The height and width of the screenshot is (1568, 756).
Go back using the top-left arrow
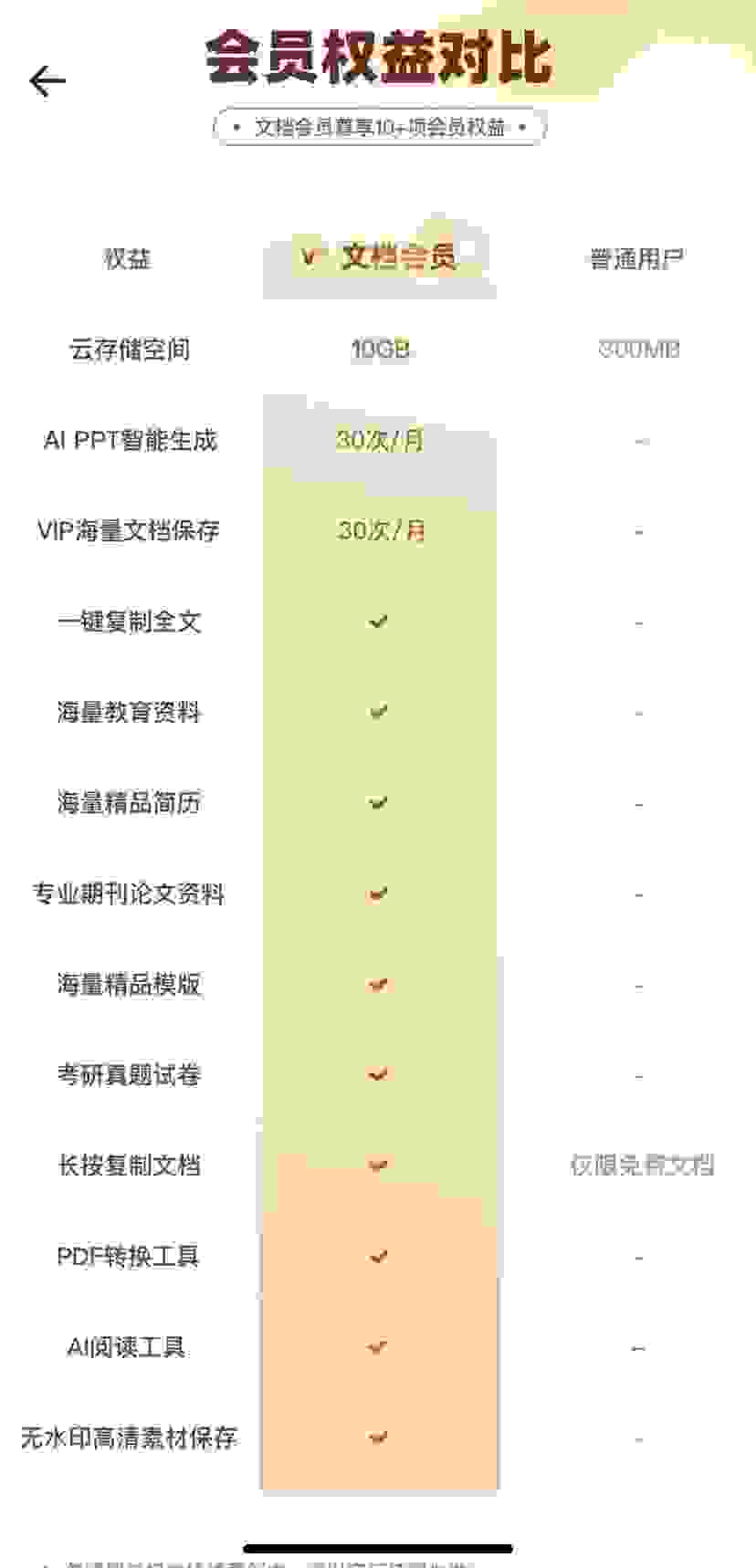(x=47, y=80)
